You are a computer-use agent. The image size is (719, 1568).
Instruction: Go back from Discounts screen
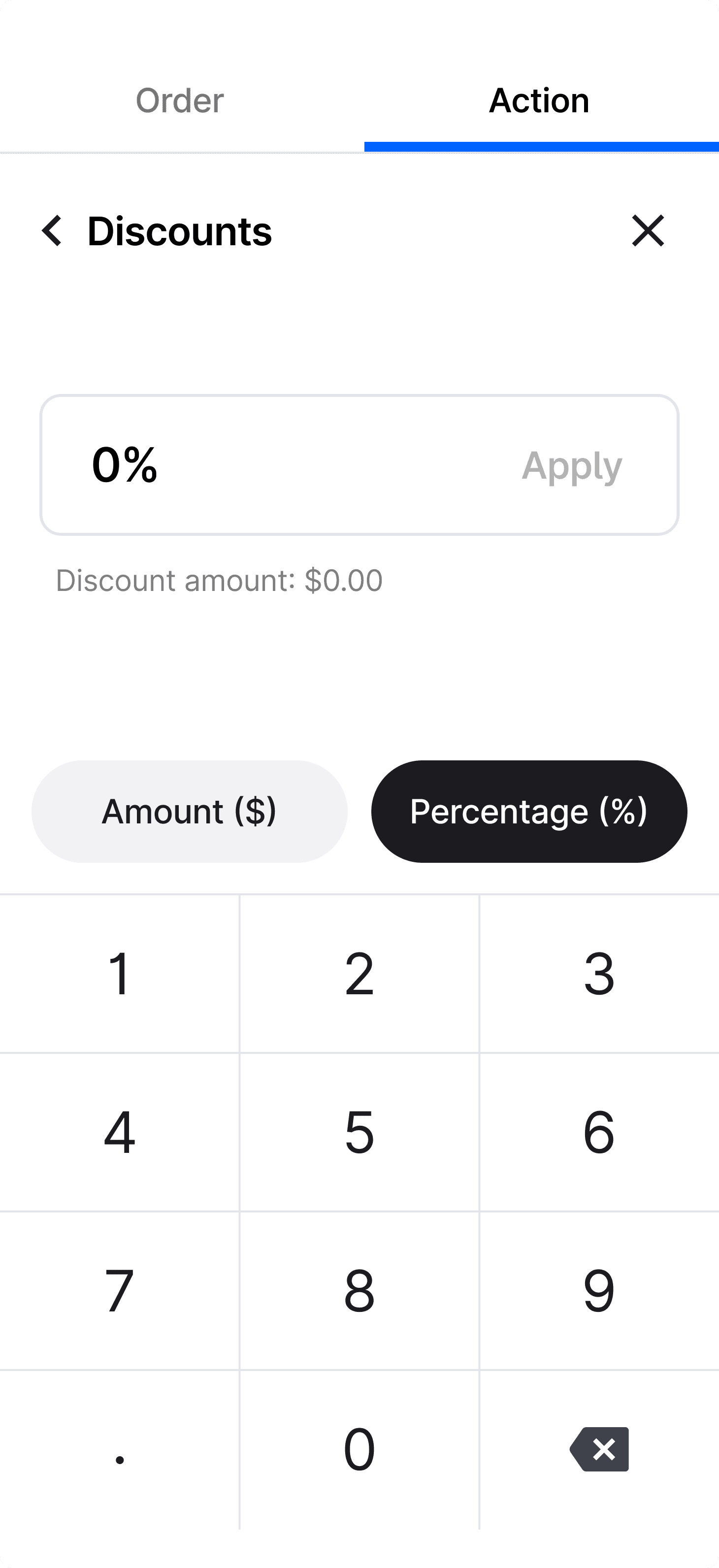[x=52, y=231]
